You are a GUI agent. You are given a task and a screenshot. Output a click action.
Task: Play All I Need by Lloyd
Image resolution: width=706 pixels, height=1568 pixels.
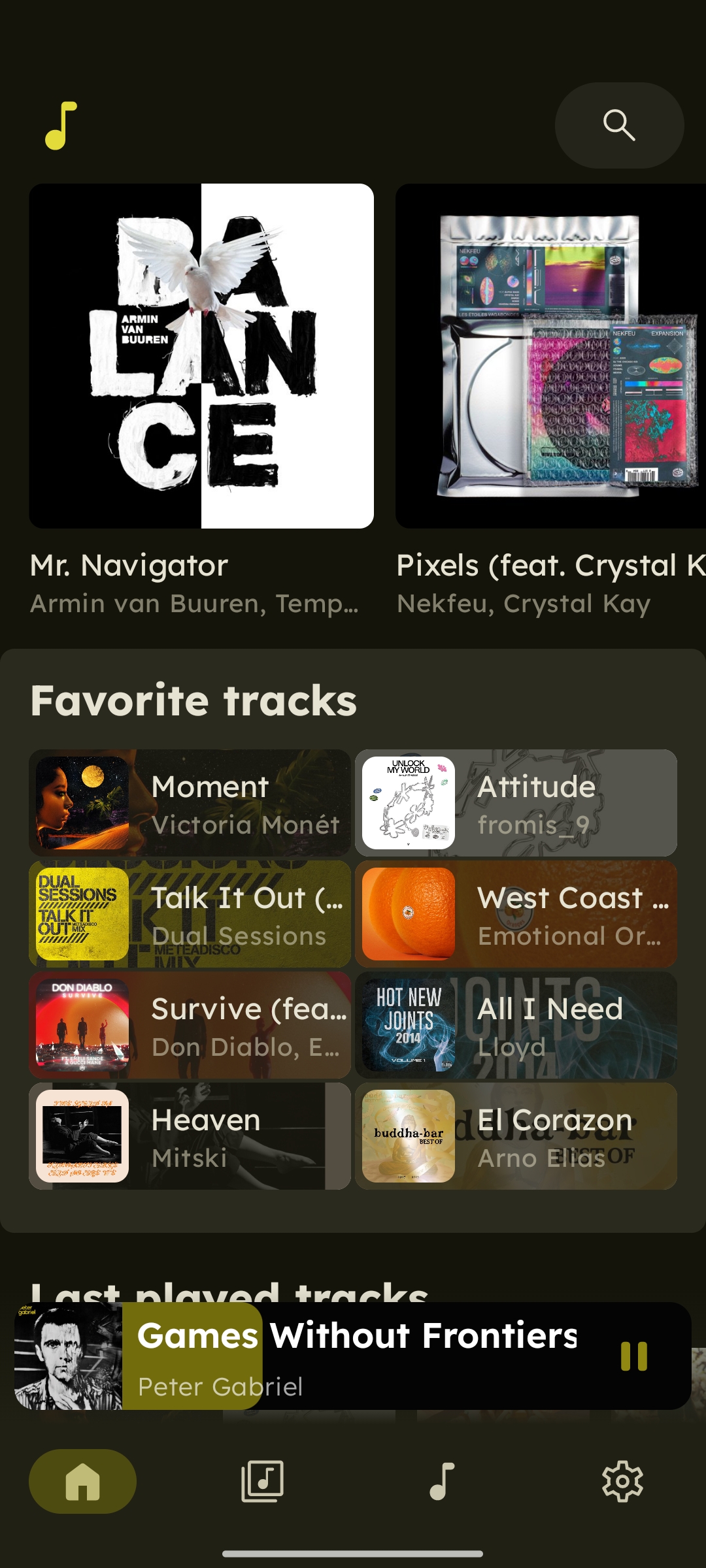tap(516, 1025)
